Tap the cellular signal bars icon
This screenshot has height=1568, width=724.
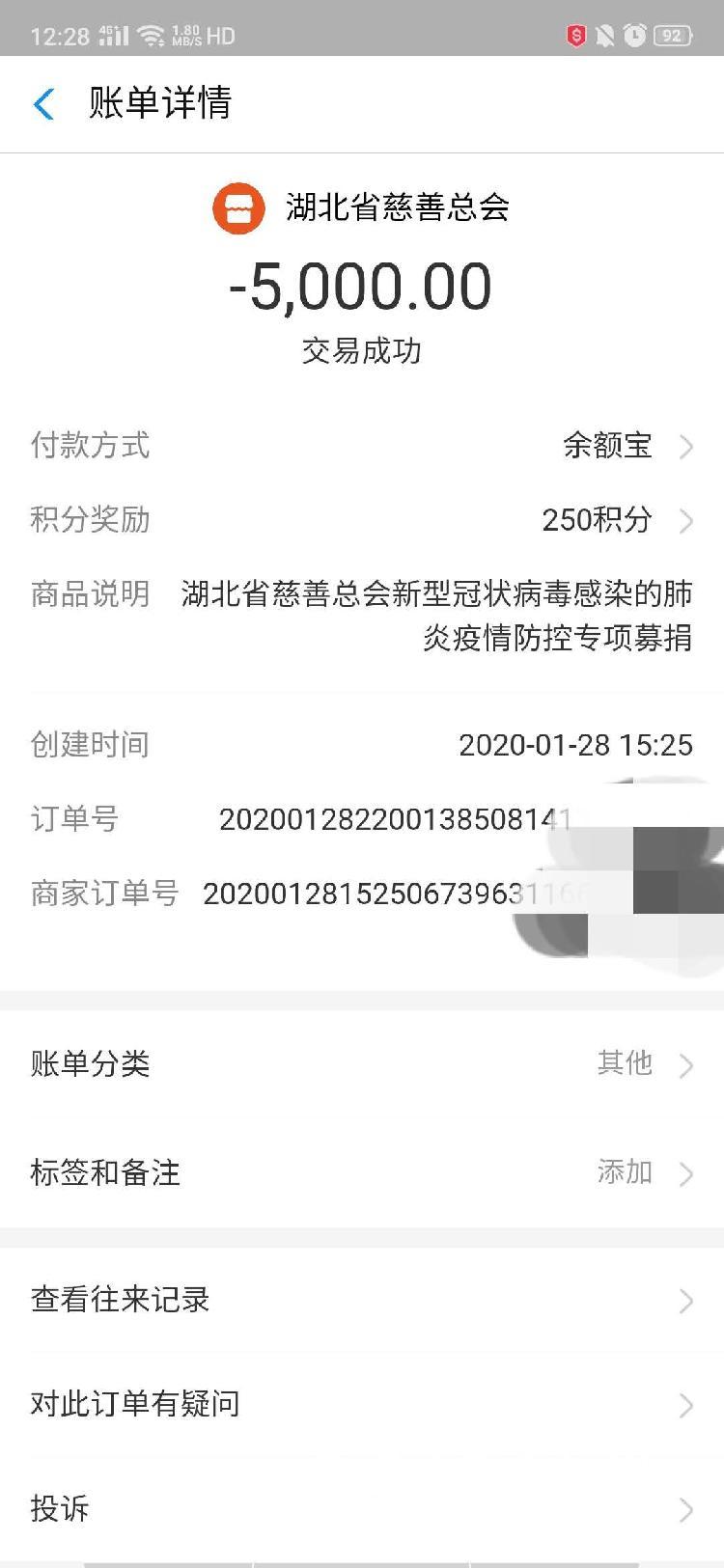point(114,35)
